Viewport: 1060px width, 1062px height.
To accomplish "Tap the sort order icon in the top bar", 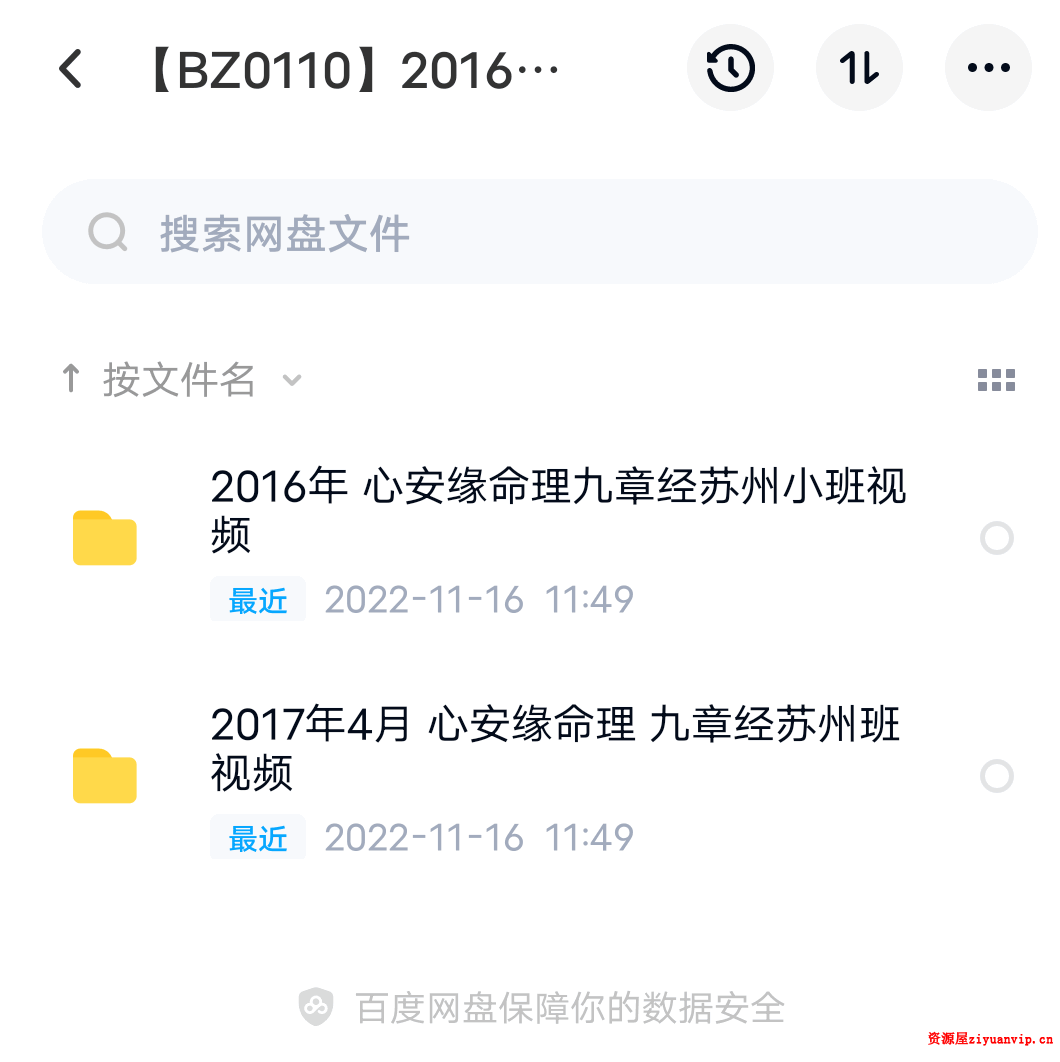I will 860,68.
